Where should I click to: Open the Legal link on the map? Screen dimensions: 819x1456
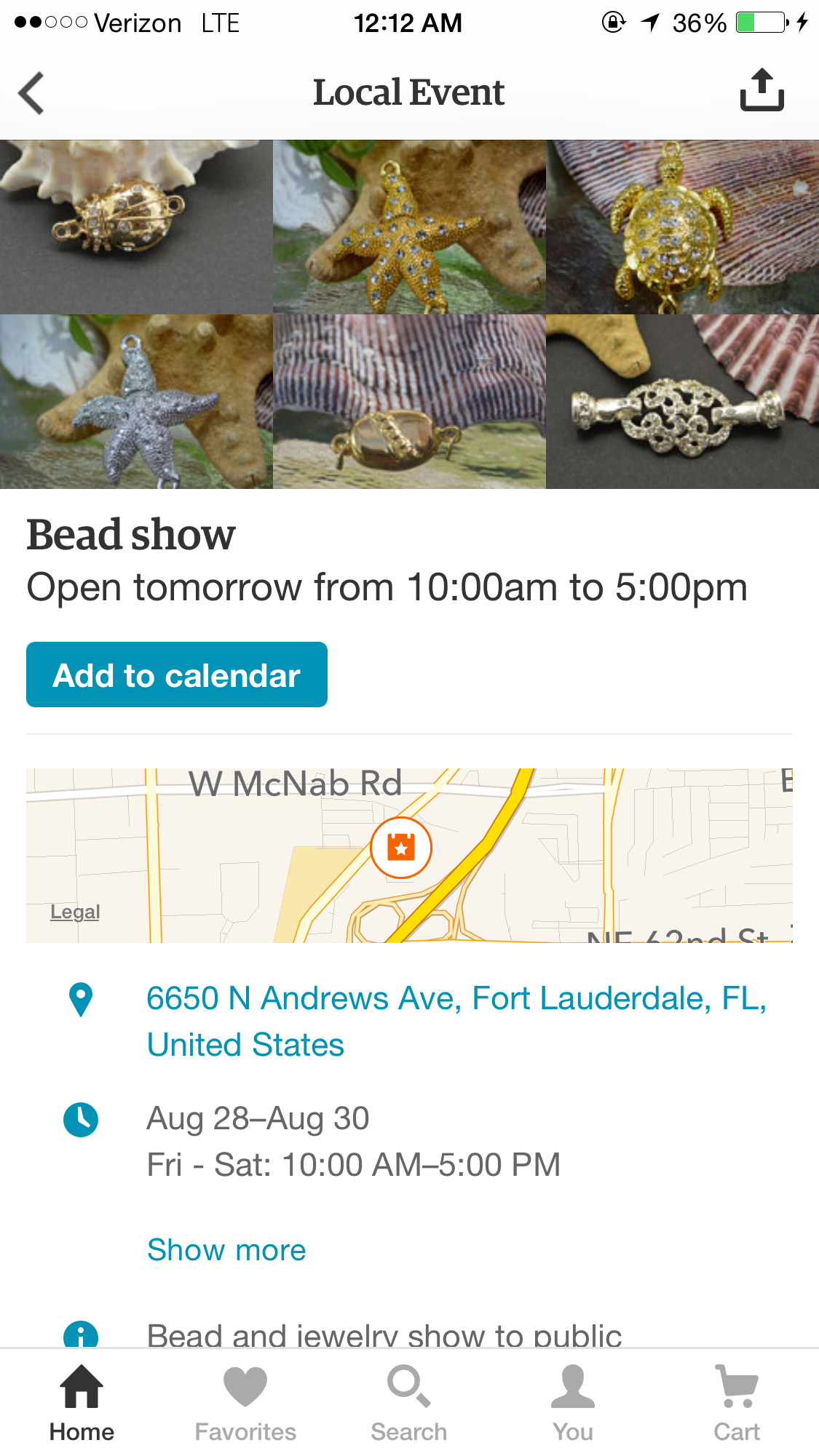click(75, 912)
